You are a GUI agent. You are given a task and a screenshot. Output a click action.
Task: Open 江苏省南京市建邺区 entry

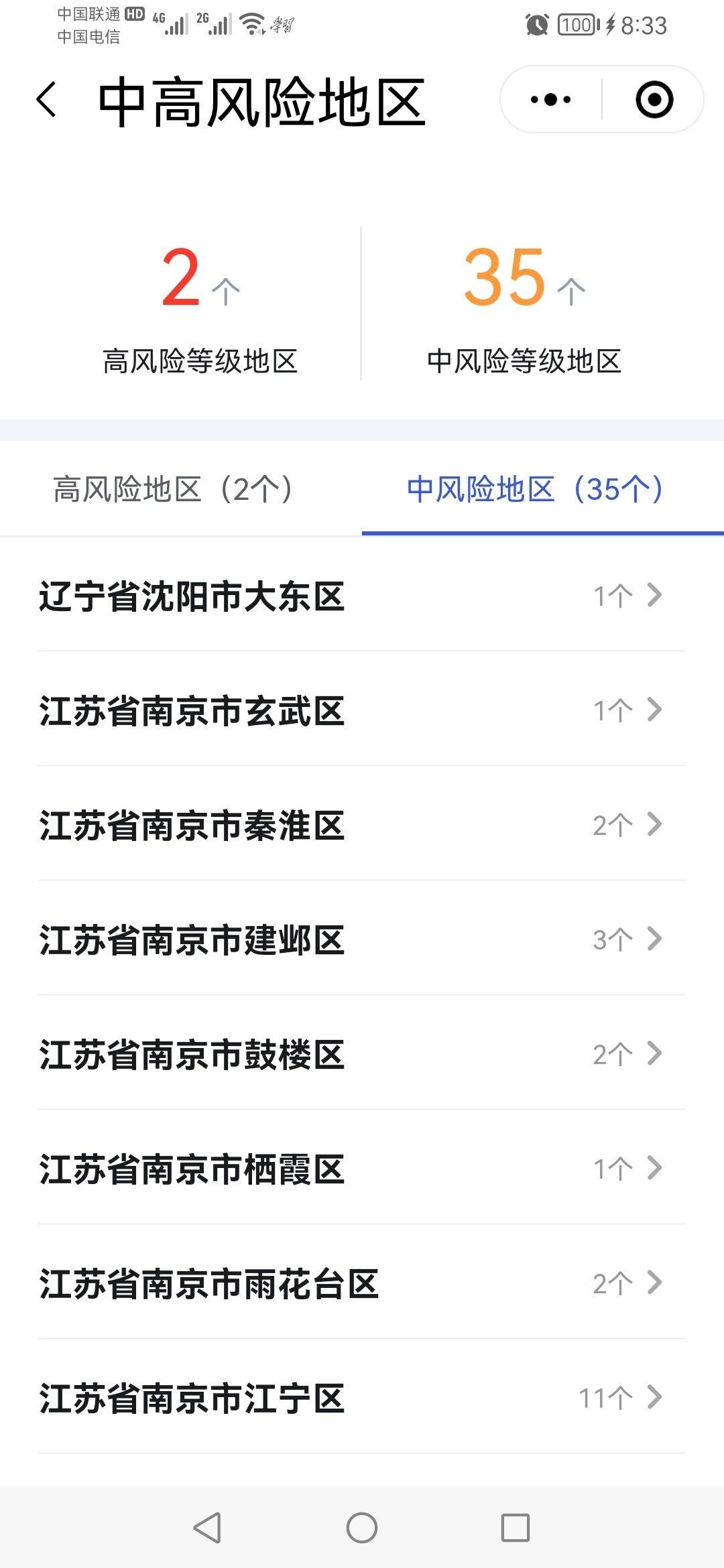click(x=362, y=939)
